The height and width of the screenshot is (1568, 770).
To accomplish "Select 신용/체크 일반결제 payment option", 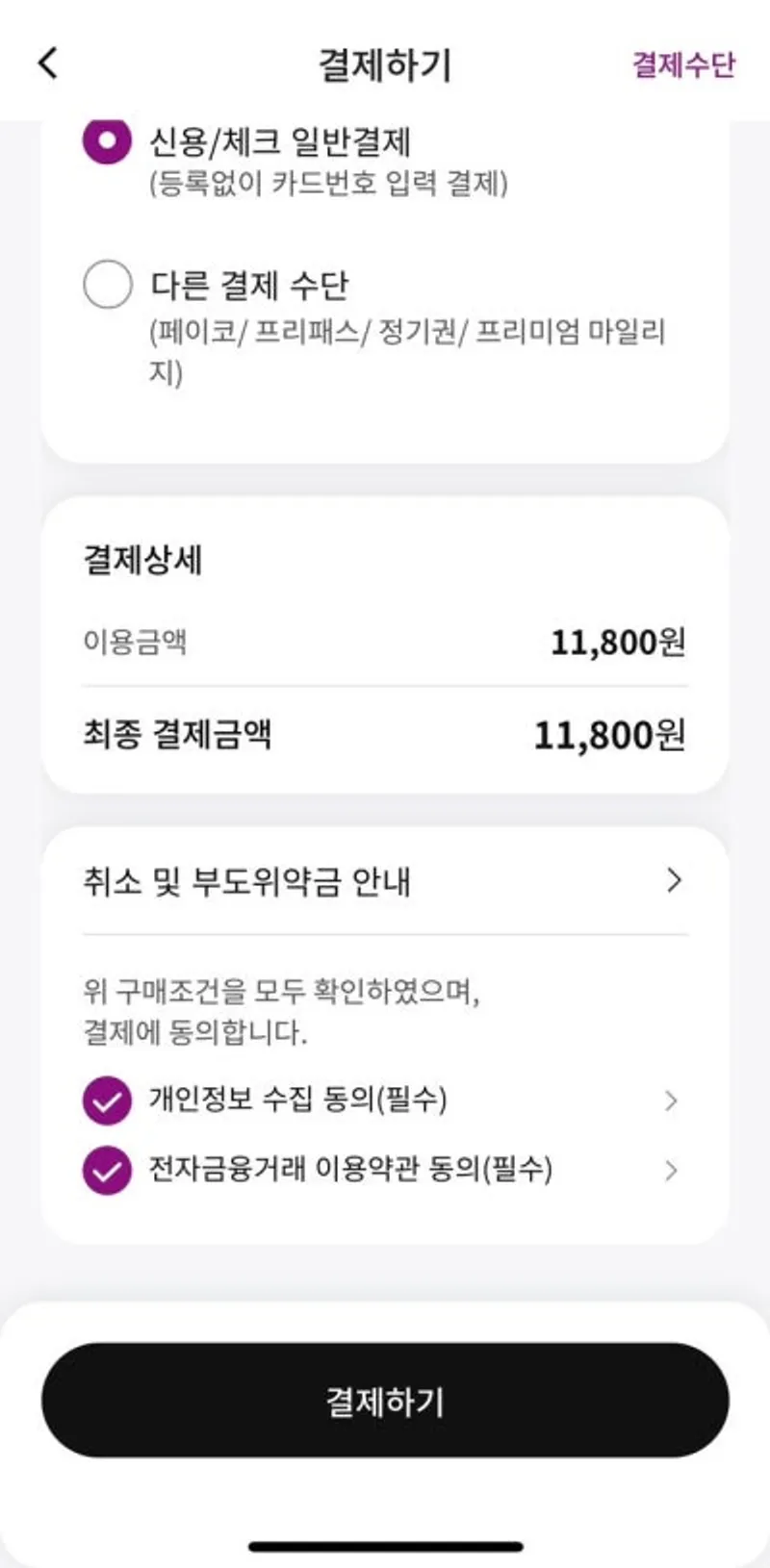I will (x=107, y=141).
